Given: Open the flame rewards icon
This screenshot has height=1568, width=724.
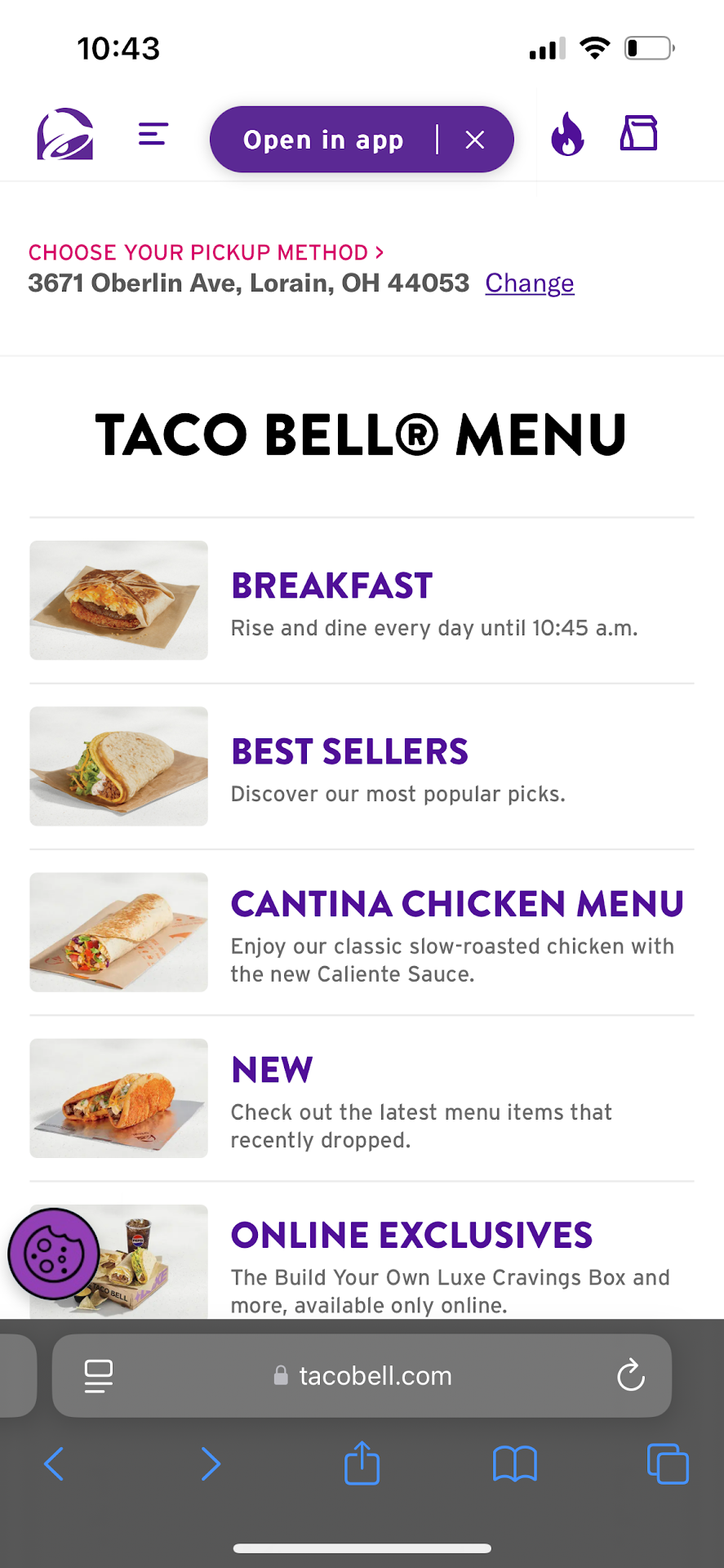Looking at the screenshot, I should click(567, 135).
